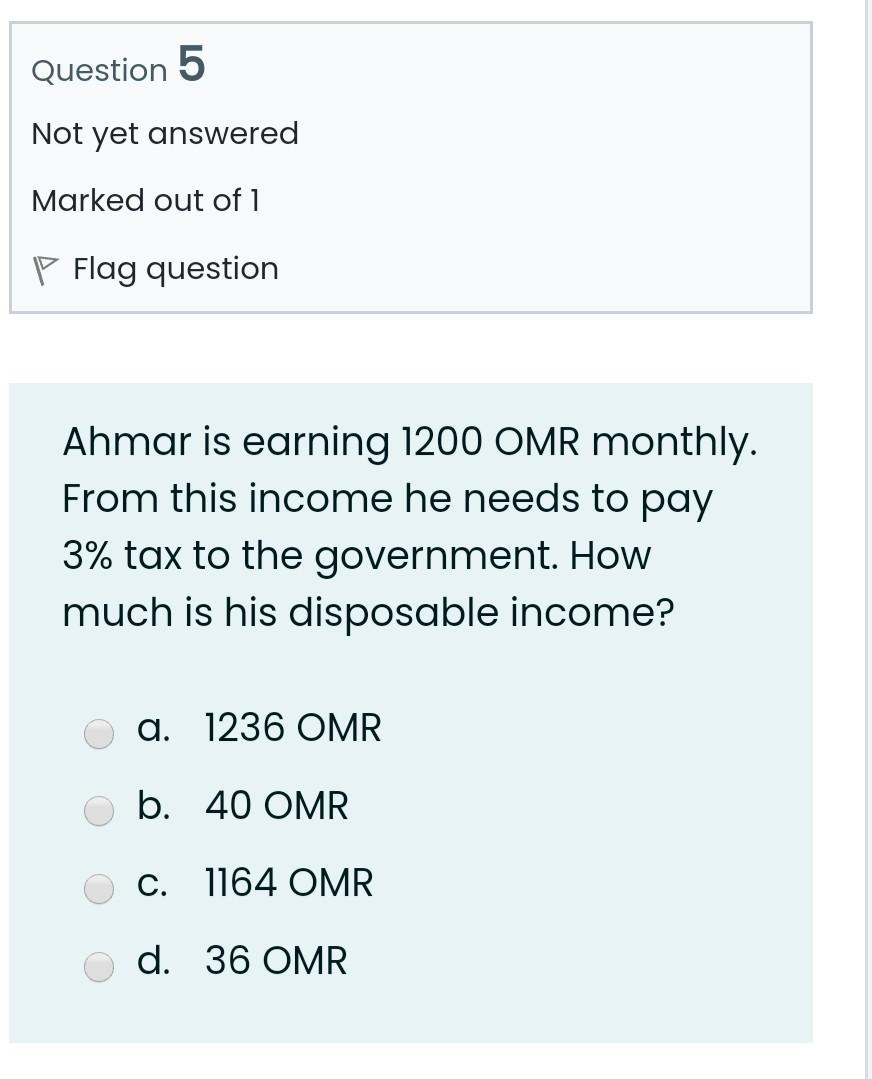Select answer a. 1236 OMR
The width and height of the screenshot is (872, 1079).
(99, 733)
